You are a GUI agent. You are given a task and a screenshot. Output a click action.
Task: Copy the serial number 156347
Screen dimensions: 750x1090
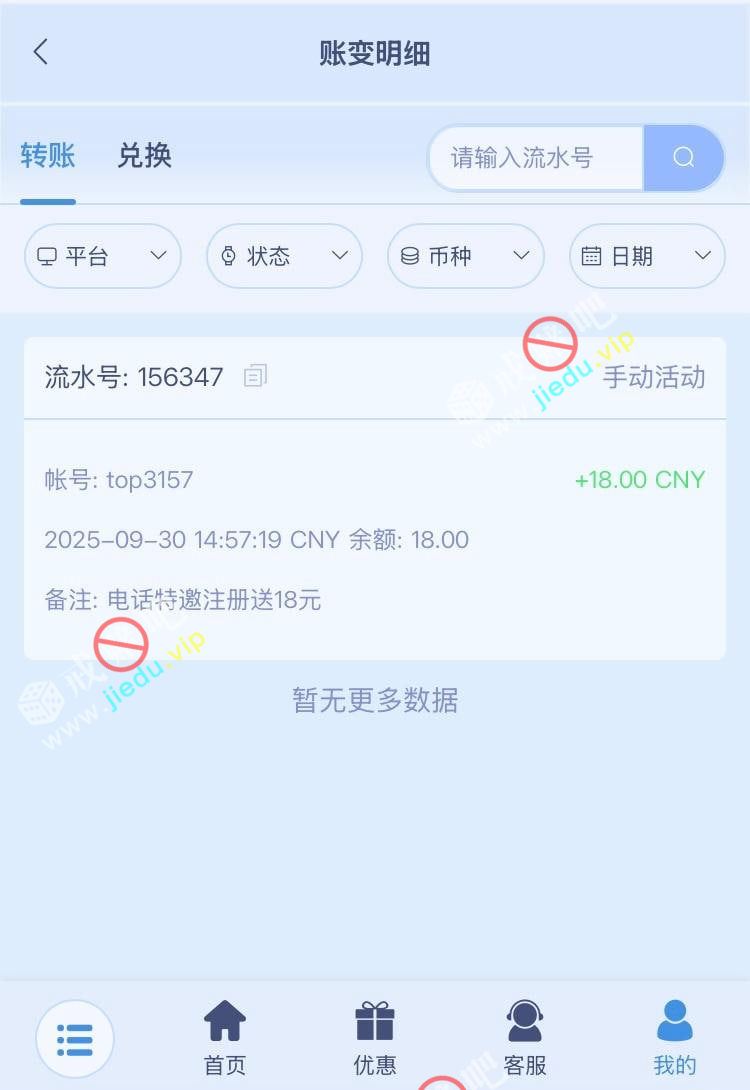pyautogui.click(x=256, y=376)
